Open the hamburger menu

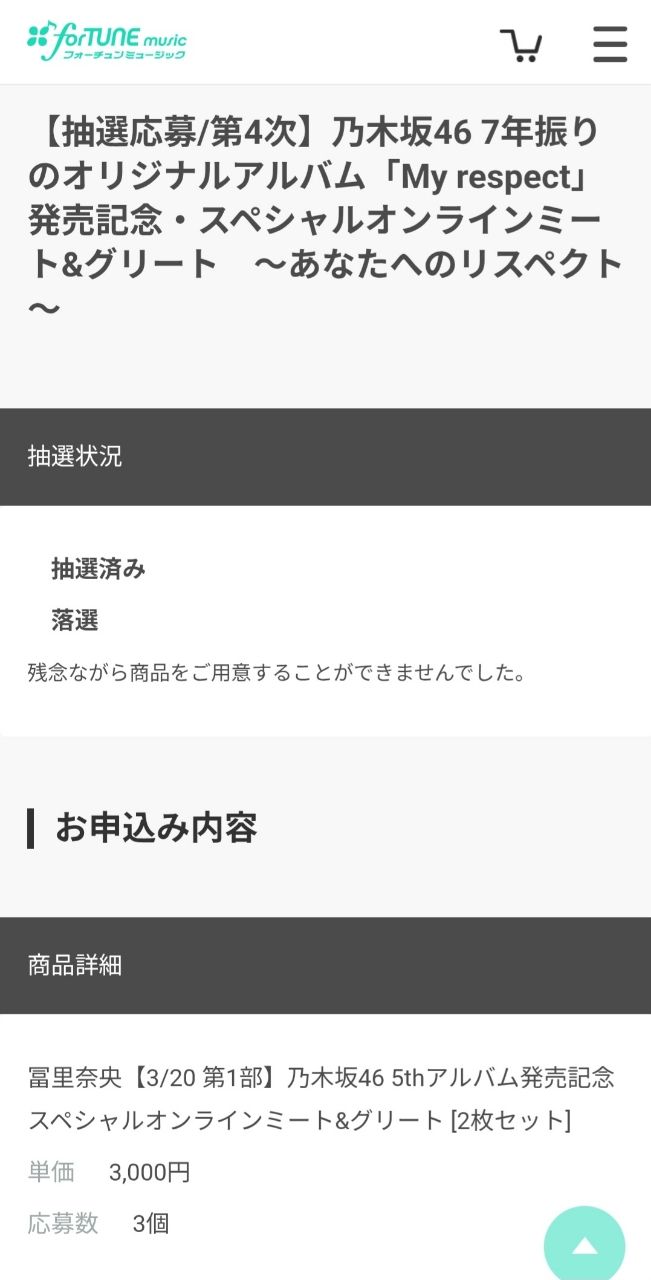[609, 45]
